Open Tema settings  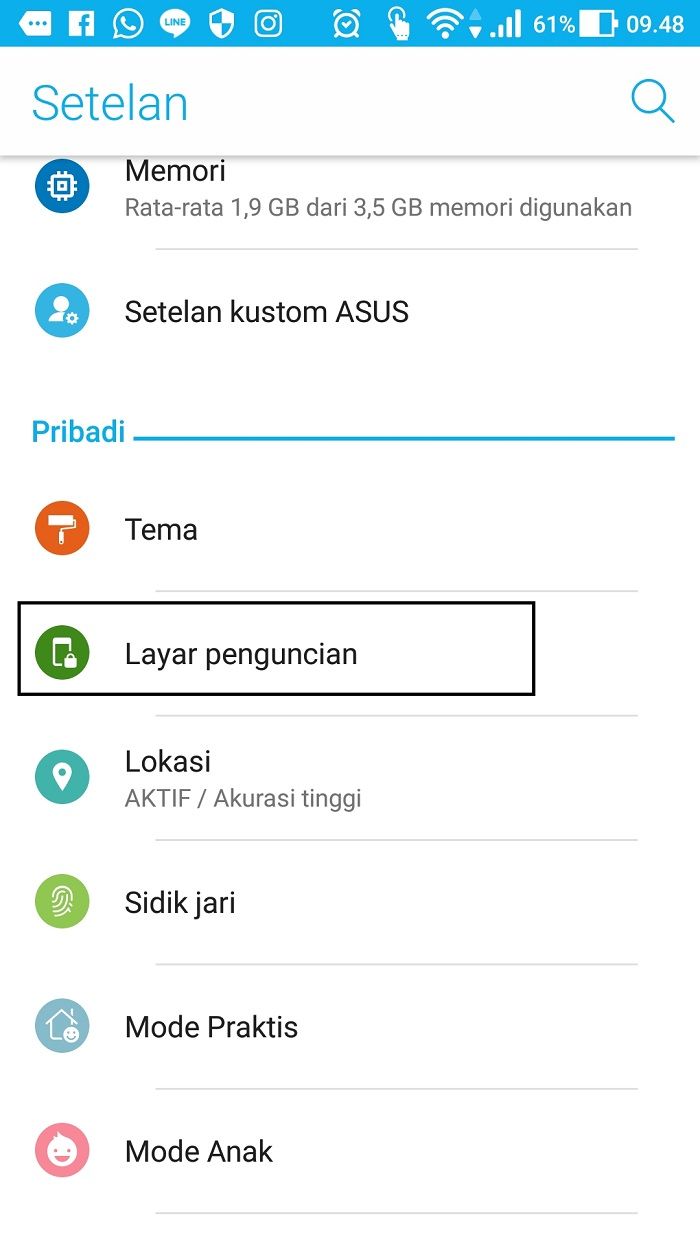(x=350, y=529)
